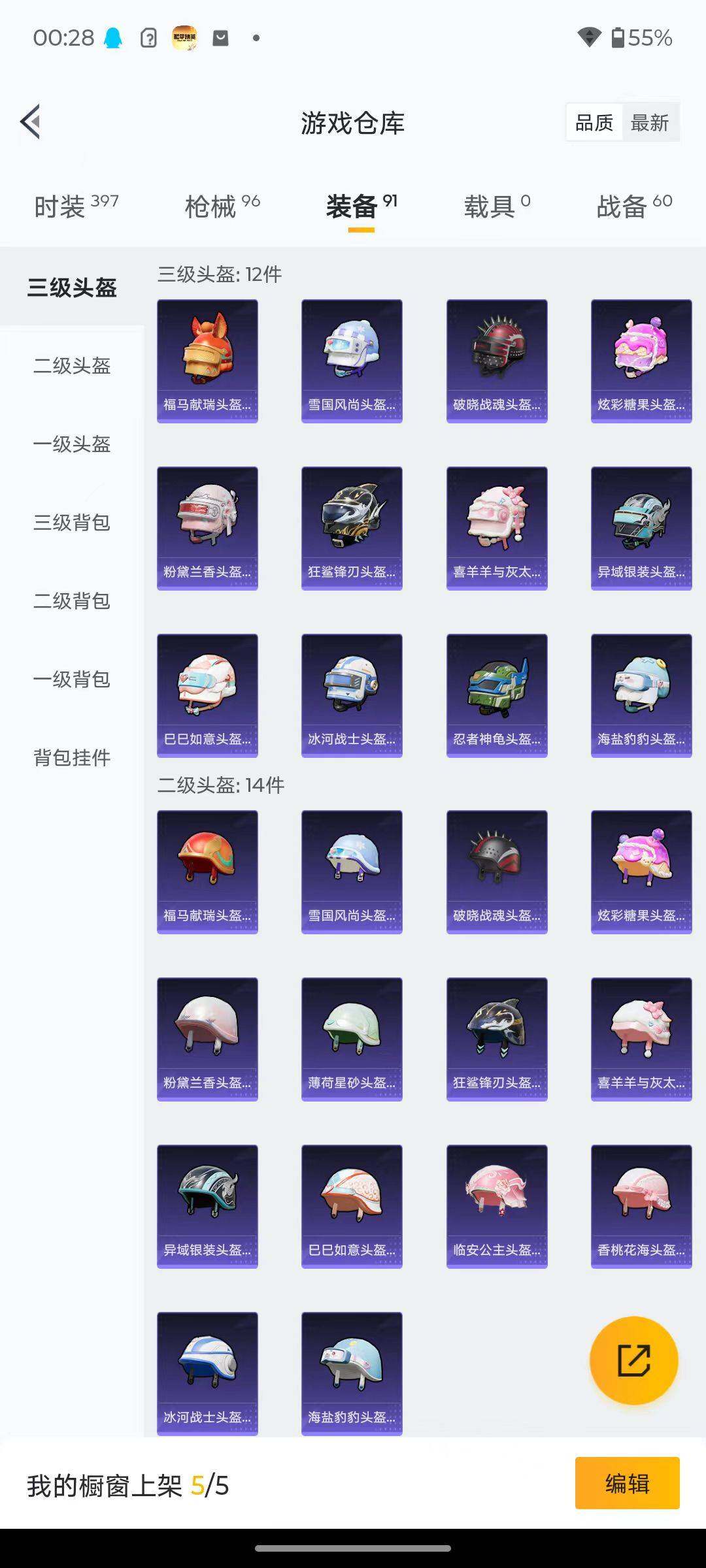Screen dimensions: 706x1568
Task: Jump to 二级背包 category
Action: point(72,601)
